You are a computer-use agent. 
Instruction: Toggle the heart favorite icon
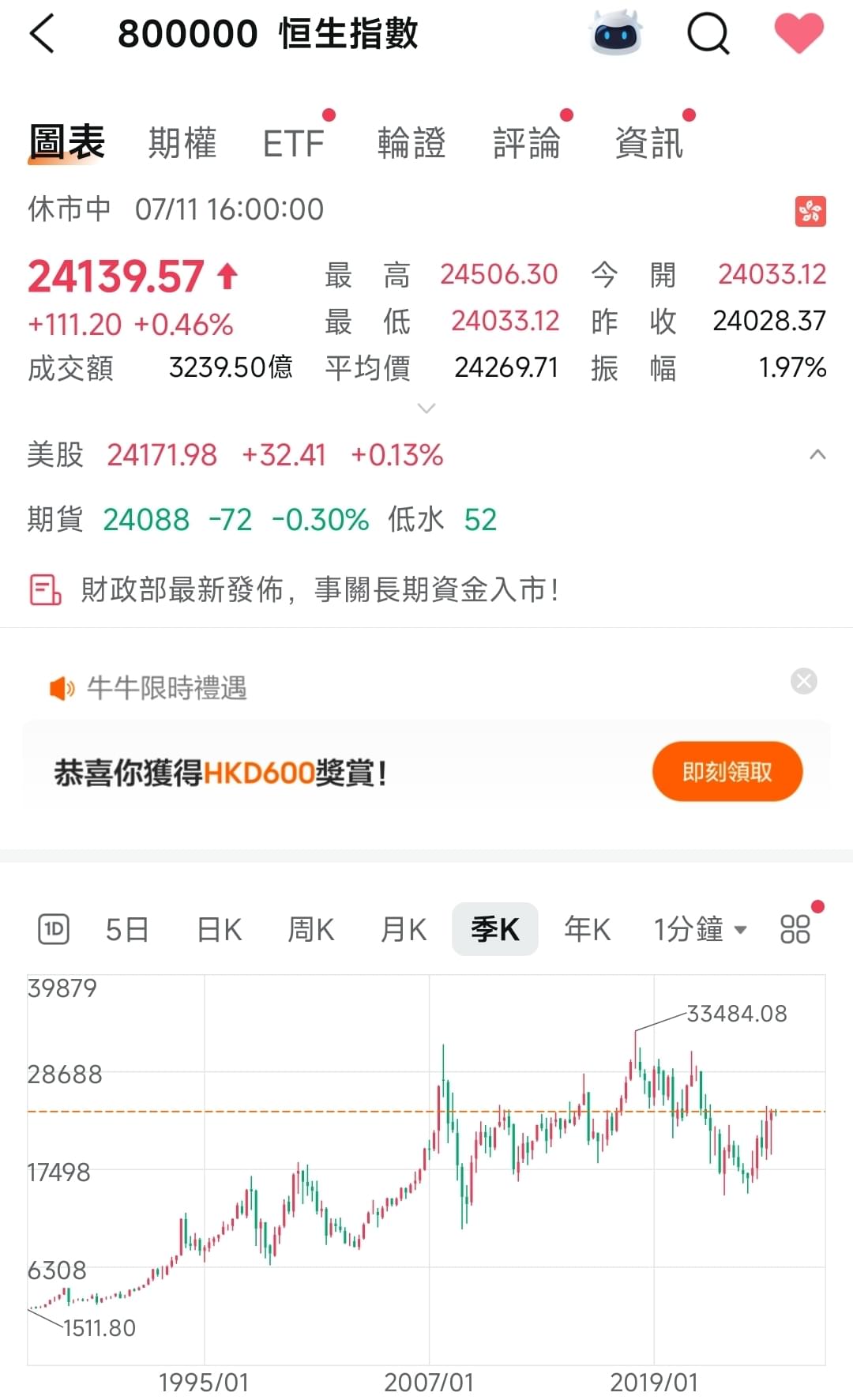799,33
